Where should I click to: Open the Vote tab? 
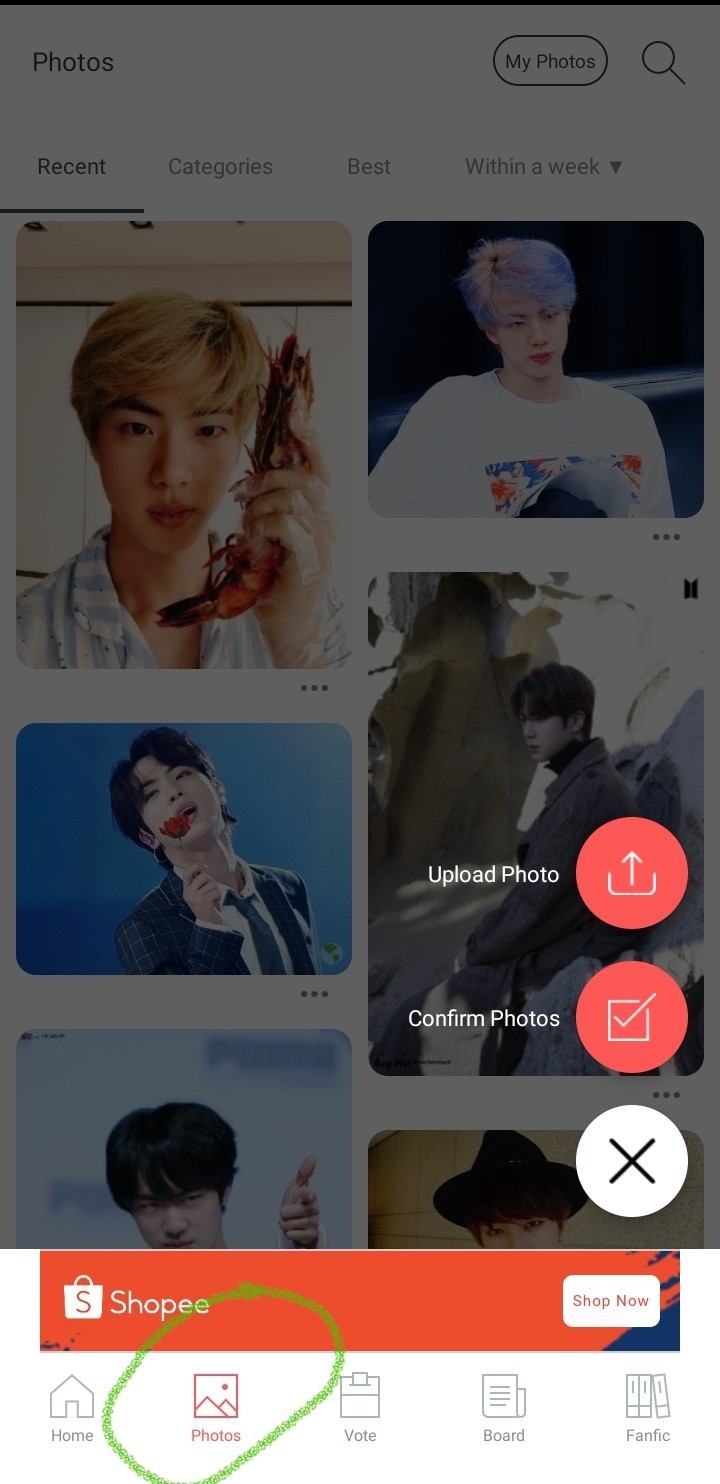pyautogui.click(x=360, y=1408)
